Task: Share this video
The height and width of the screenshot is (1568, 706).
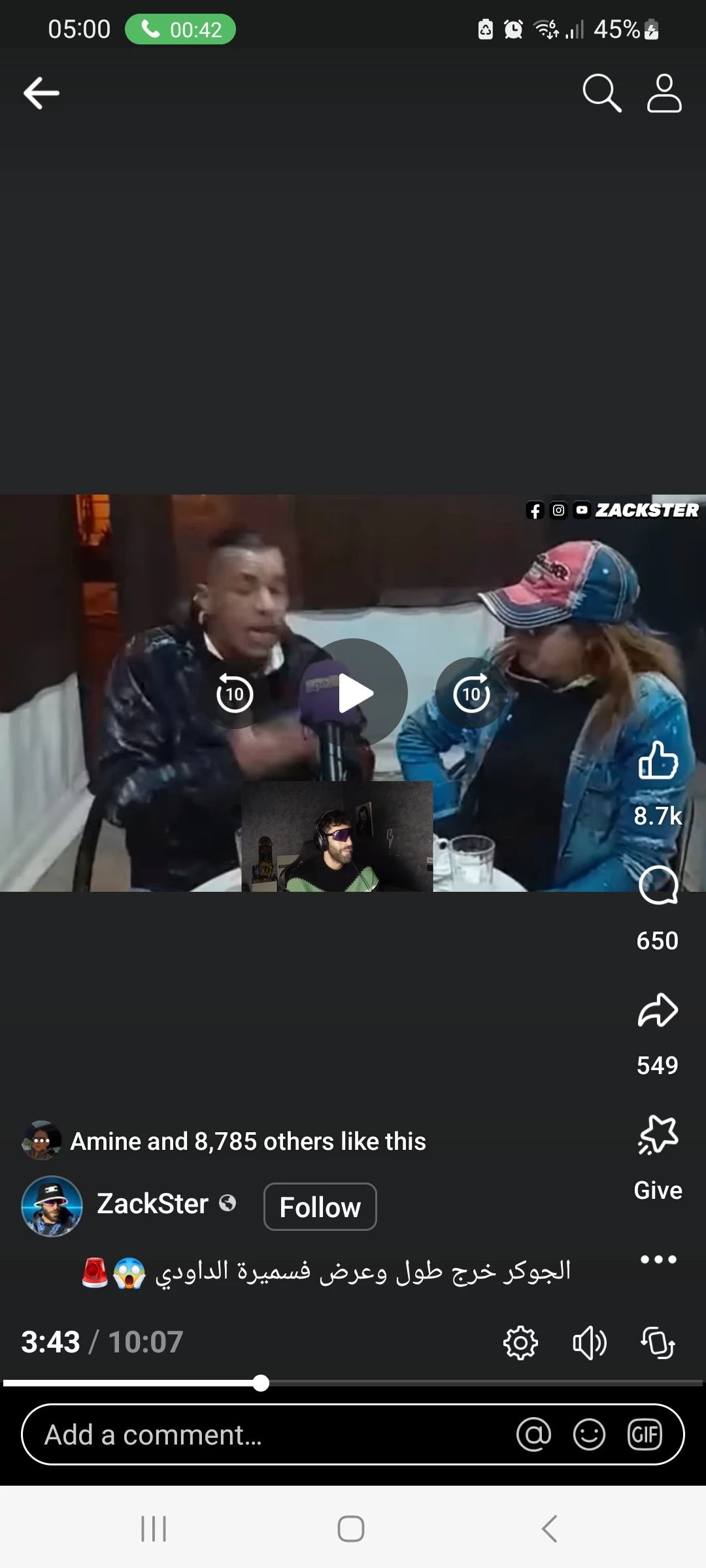Action: (658, 1011)
